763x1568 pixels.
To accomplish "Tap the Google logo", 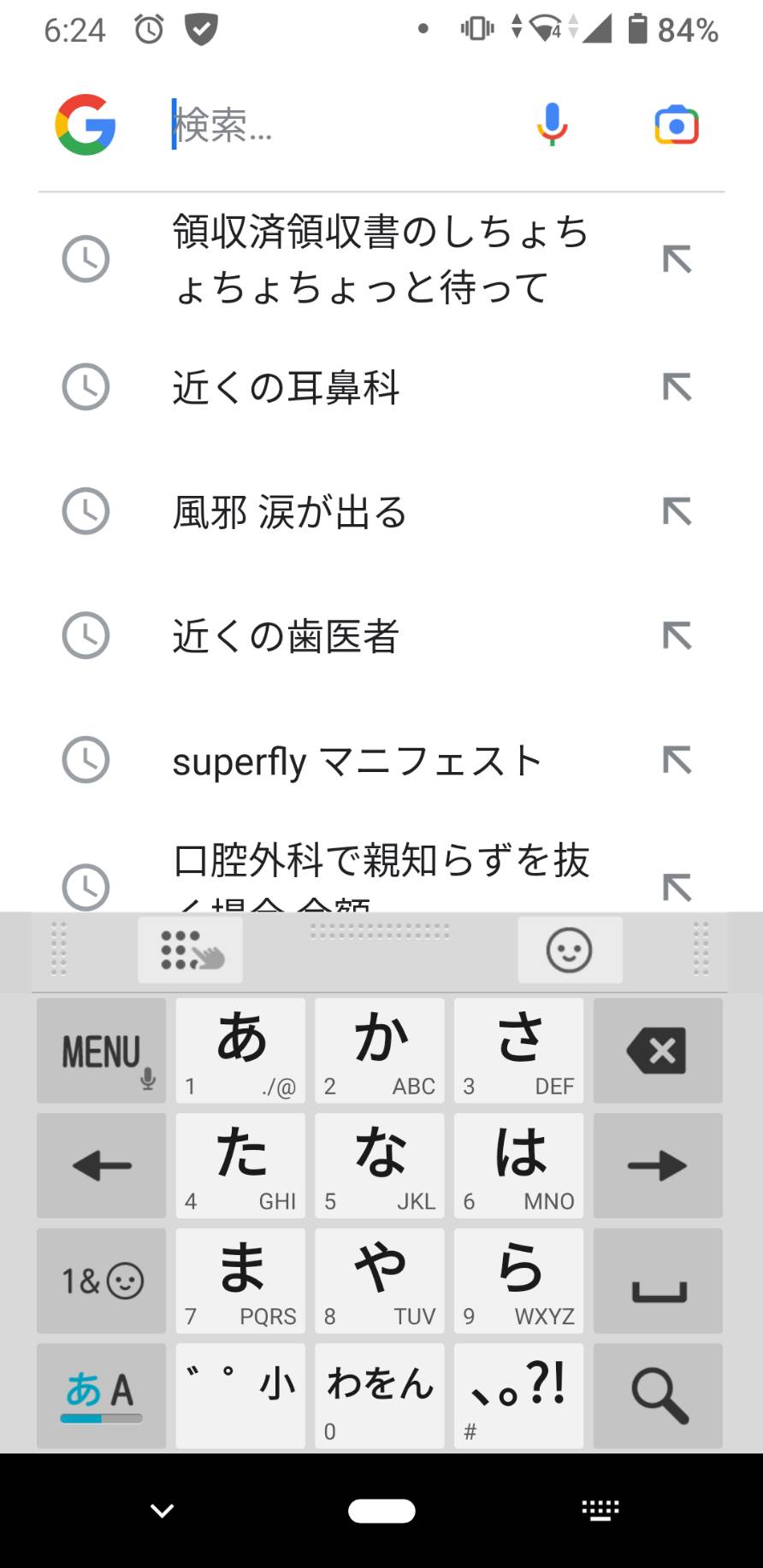I will [85, 124].
